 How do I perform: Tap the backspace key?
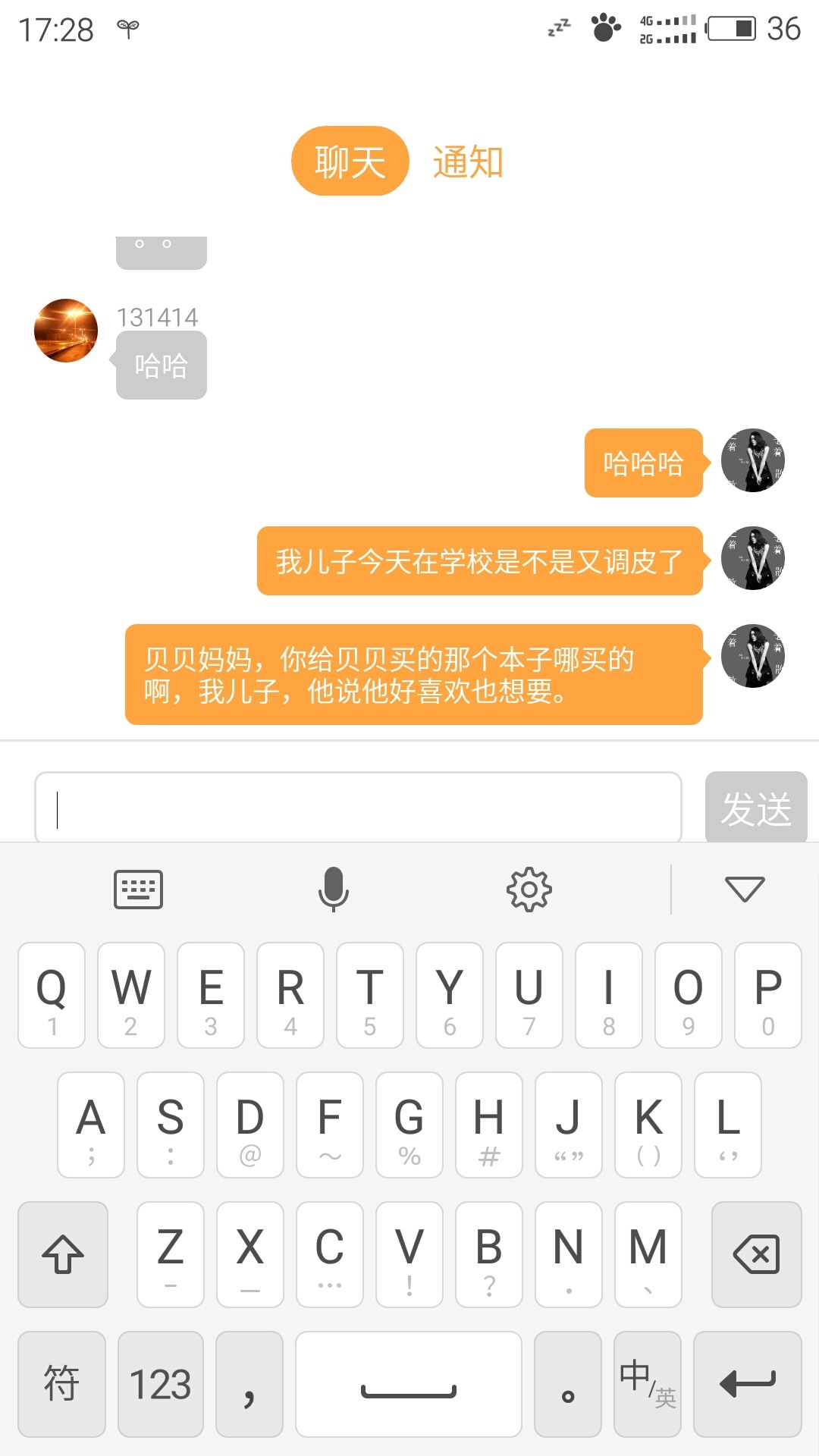pos(756,1254)
